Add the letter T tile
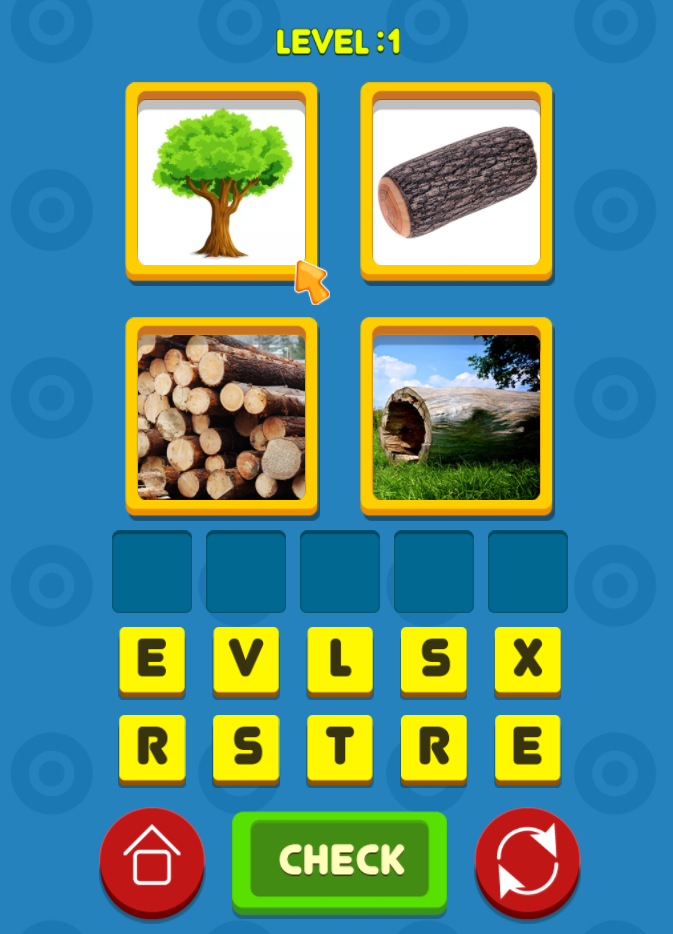Image resolution: width=673 pixels, height=934 pixels. [x=340, y=747]
